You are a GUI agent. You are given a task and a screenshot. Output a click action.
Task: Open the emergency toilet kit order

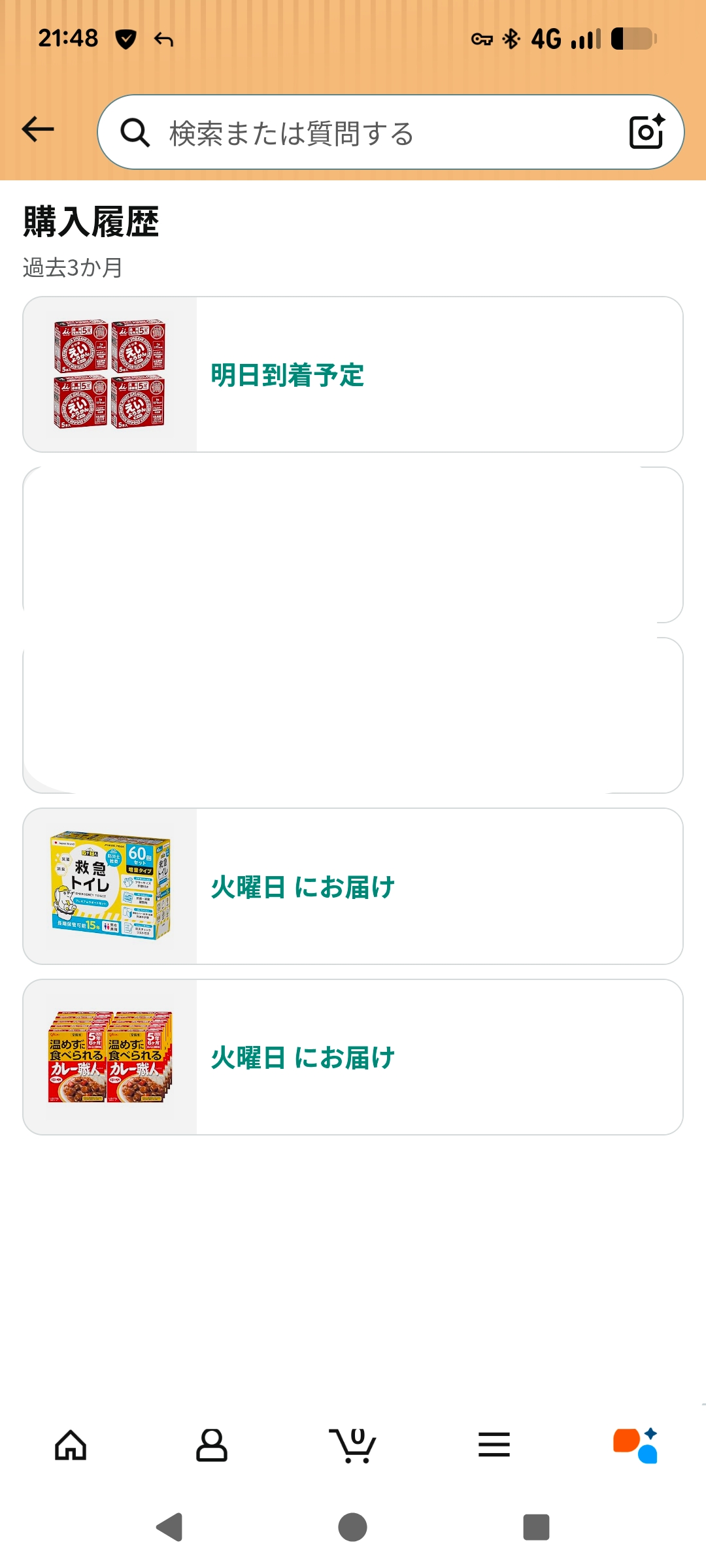click(x=353, y=886)
